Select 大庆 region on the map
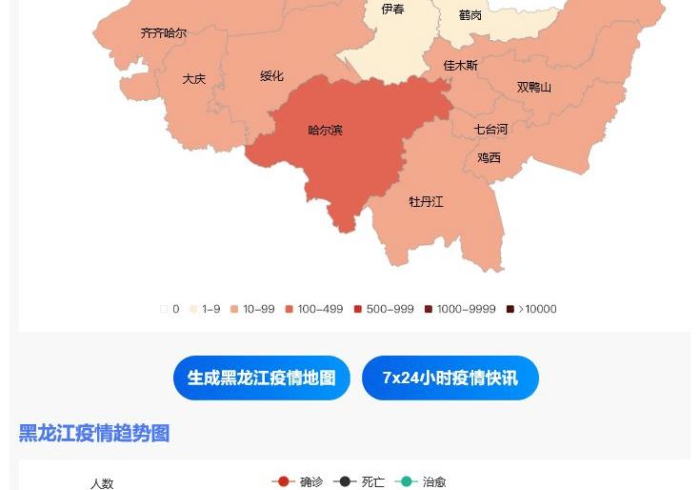The image size is (700, 490). [194, 79]
